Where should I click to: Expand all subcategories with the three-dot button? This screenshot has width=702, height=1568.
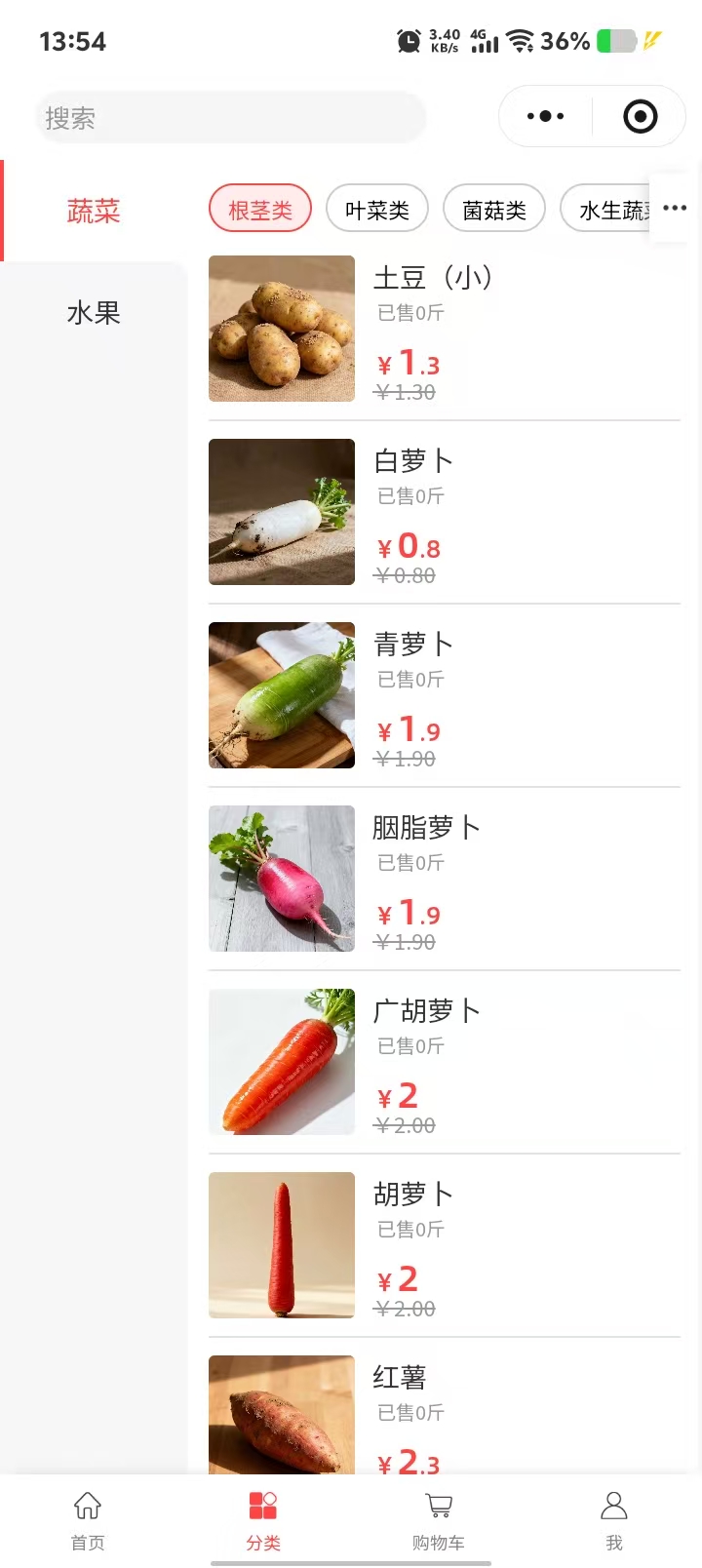(675, 208)
